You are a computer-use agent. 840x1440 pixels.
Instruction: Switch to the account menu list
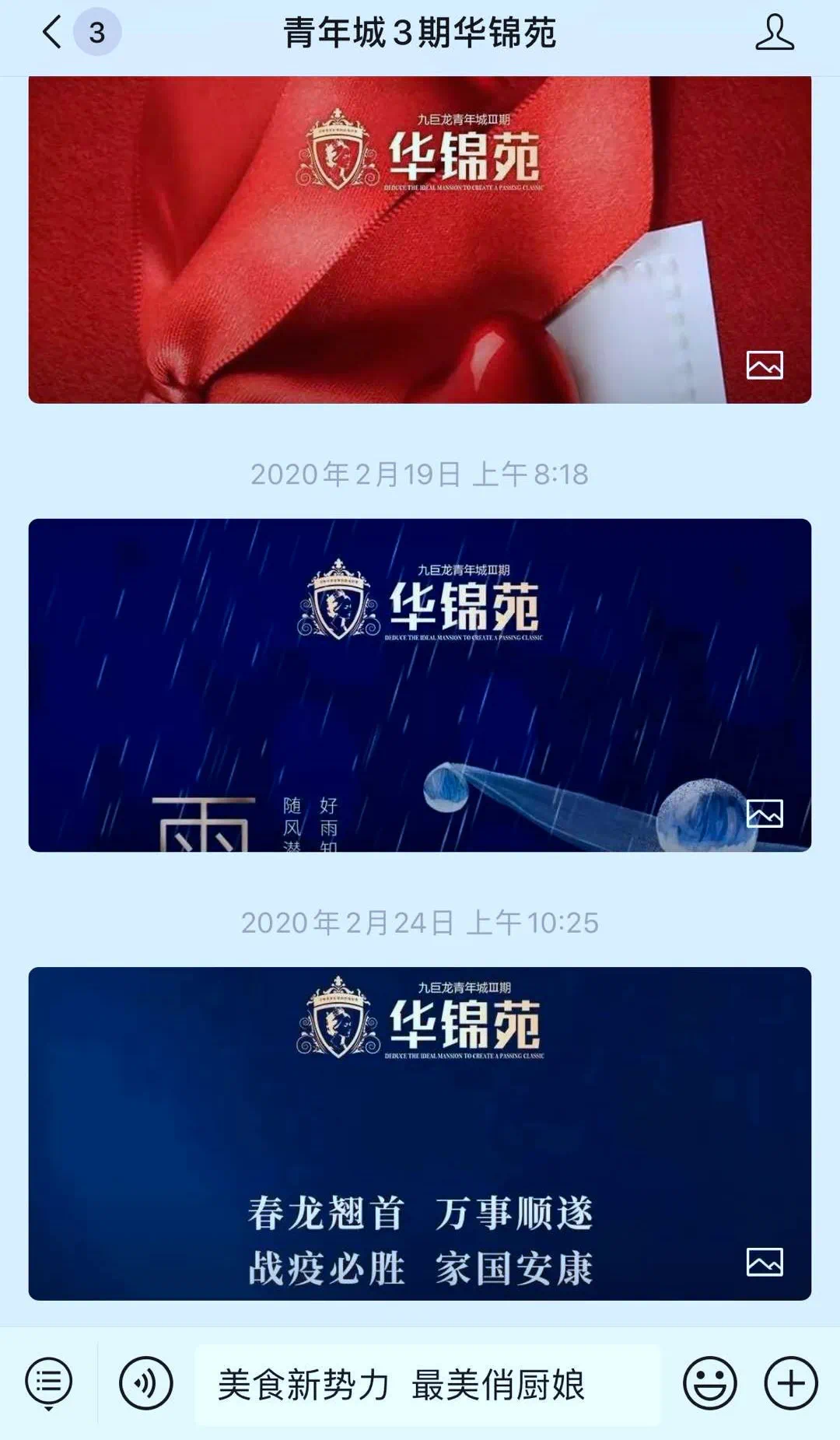pos(48,1383)
